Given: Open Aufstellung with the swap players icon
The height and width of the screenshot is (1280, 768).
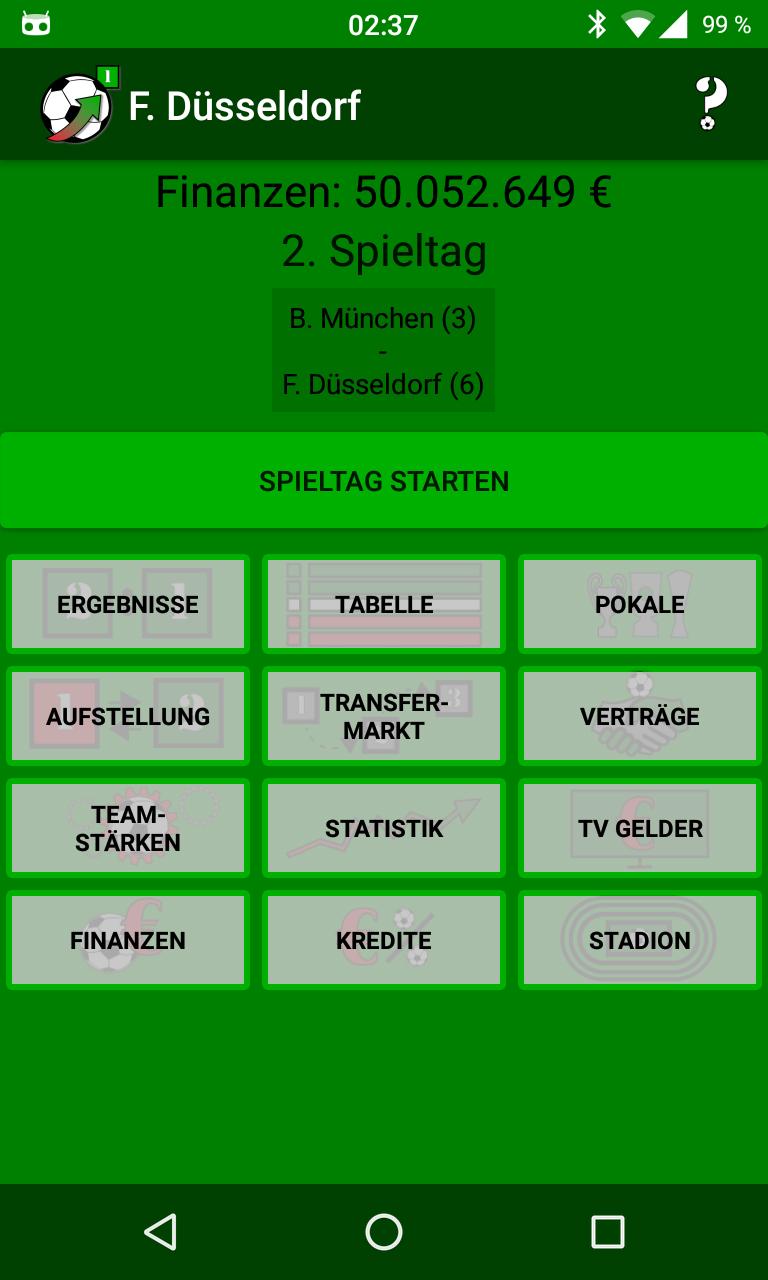Looking at the screenshot, I should [127, 716].
